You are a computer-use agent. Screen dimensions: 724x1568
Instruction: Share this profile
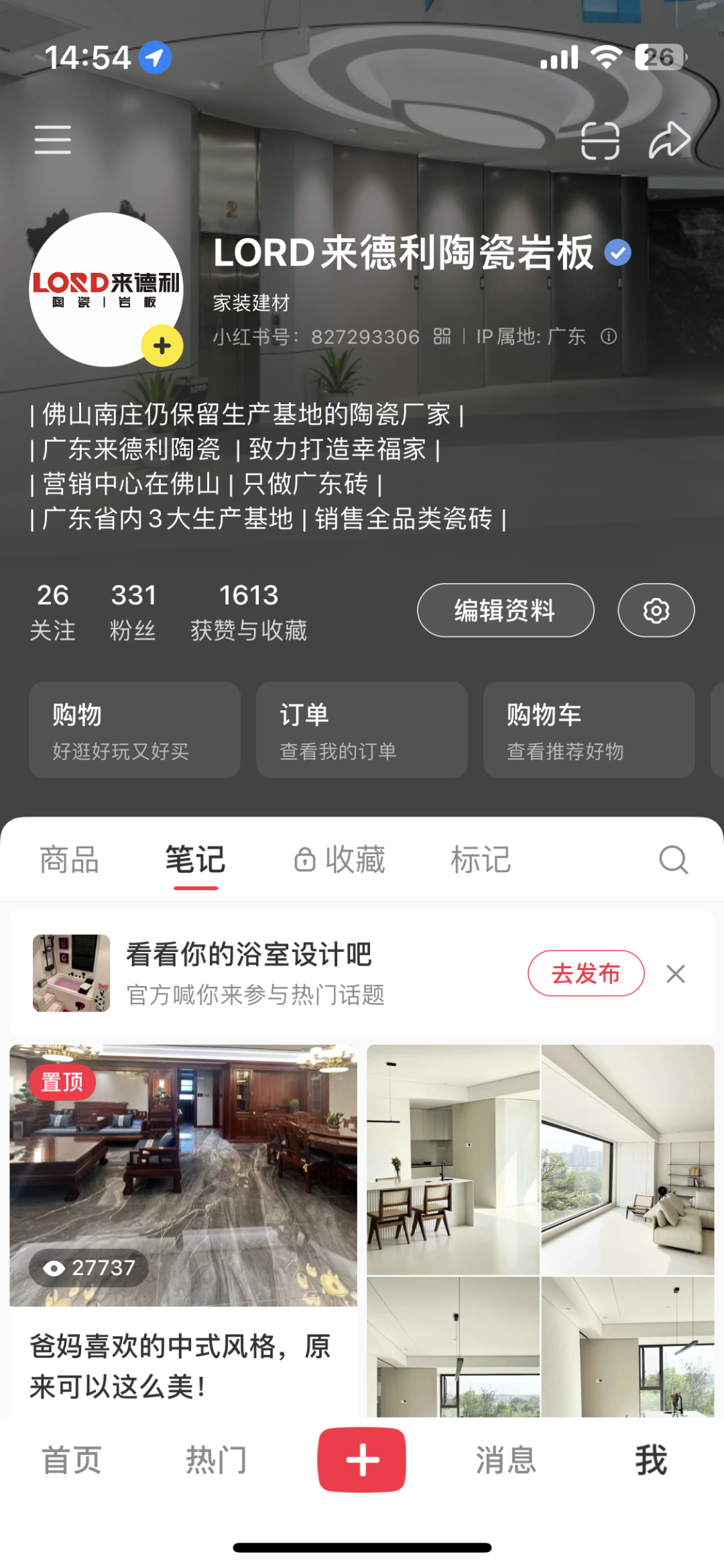[669, 141]
